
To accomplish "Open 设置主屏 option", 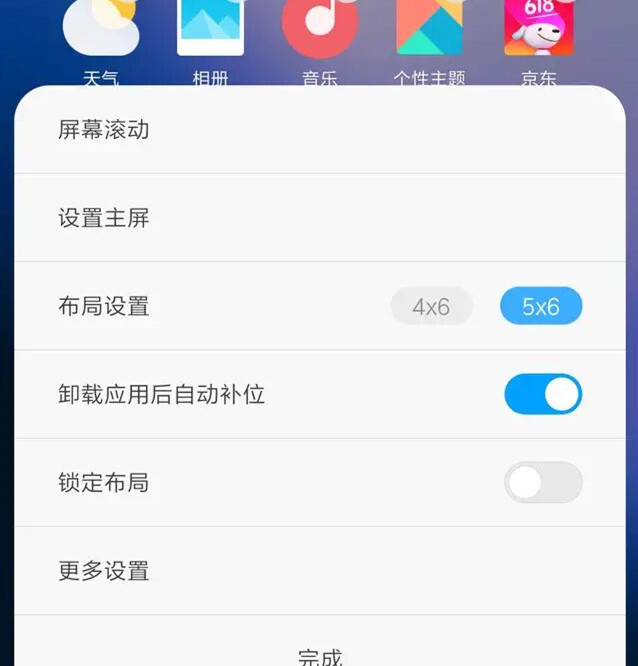I will click(104, 218).
